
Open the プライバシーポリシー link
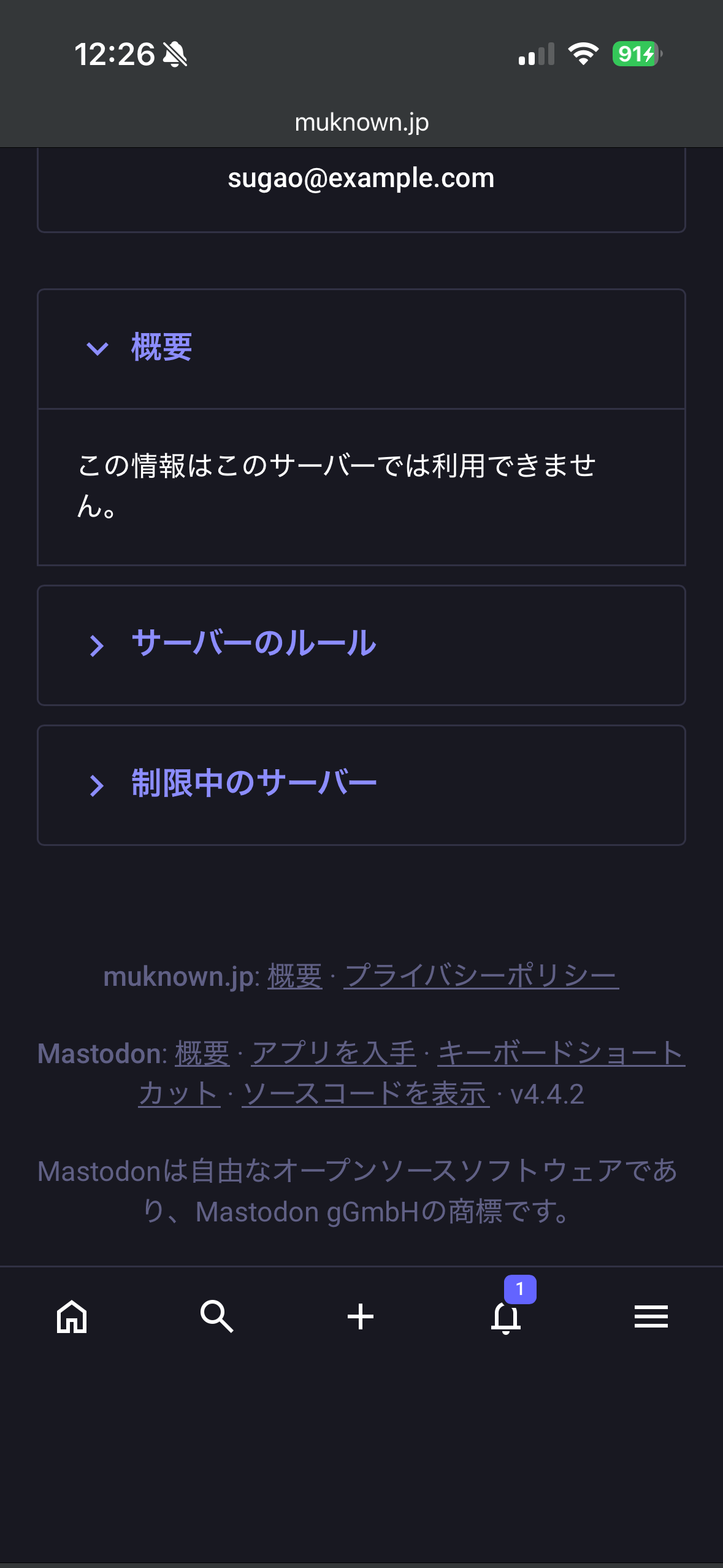pos(481,976)
